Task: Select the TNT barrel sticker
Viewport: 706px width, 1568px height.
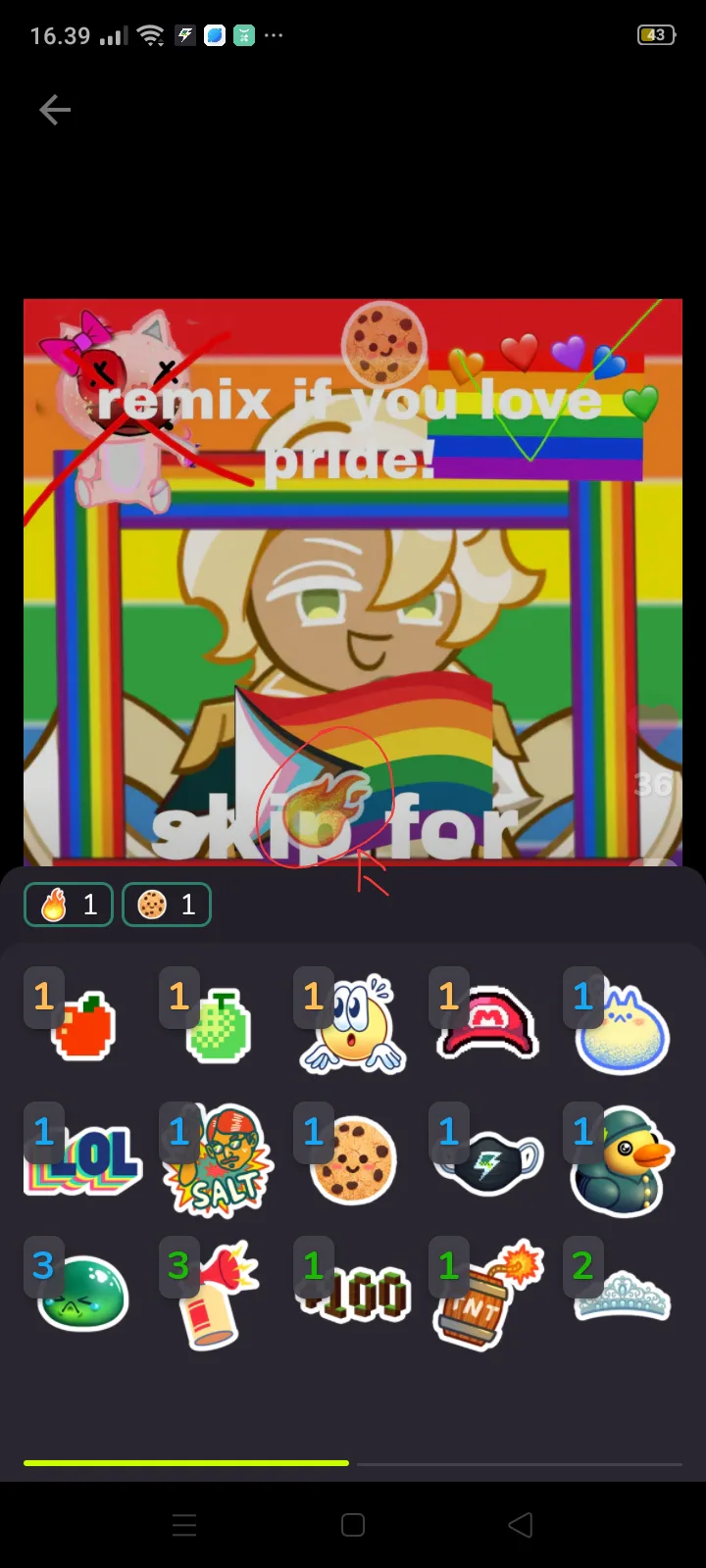Action: click(x=487, y=1295)
